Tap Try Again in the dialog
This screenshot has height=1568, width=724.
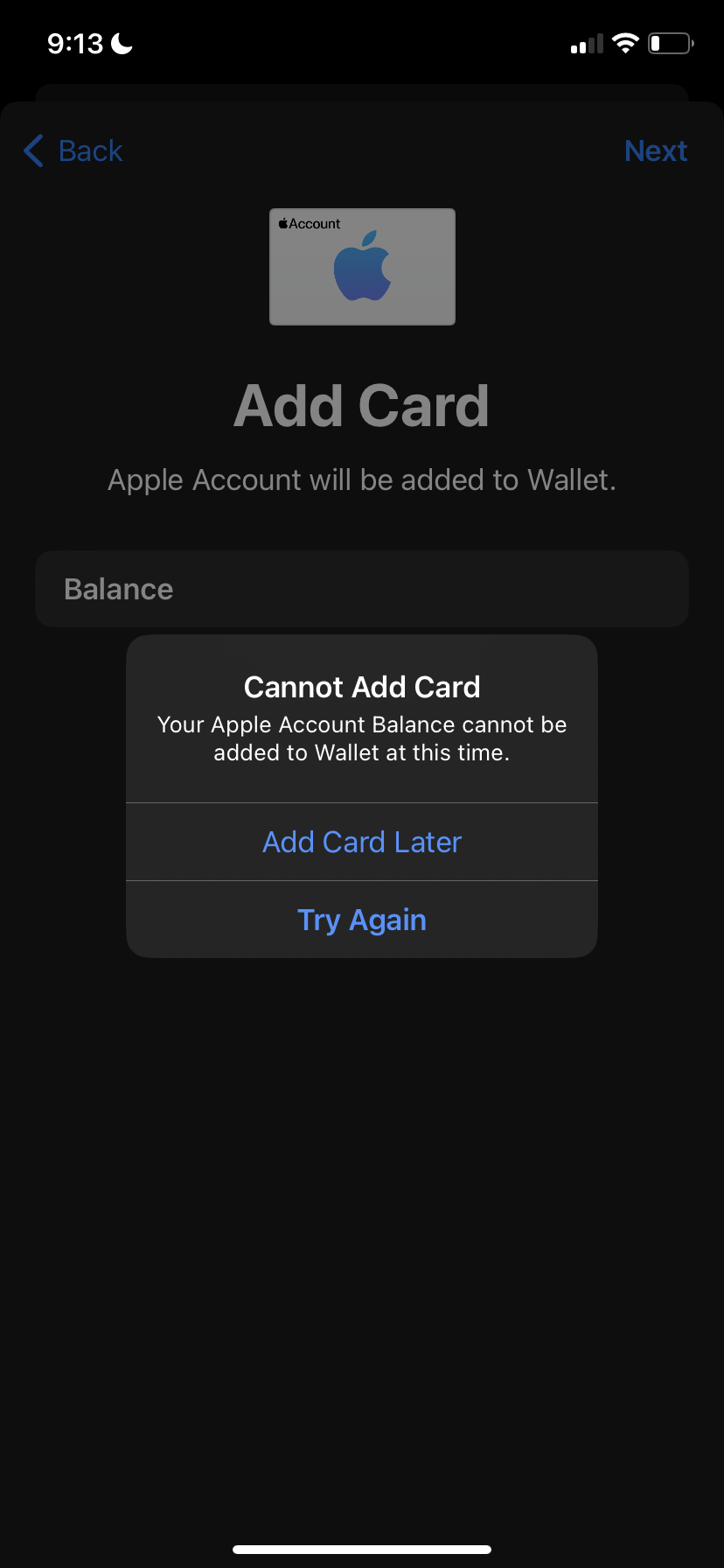click(362, 920)
